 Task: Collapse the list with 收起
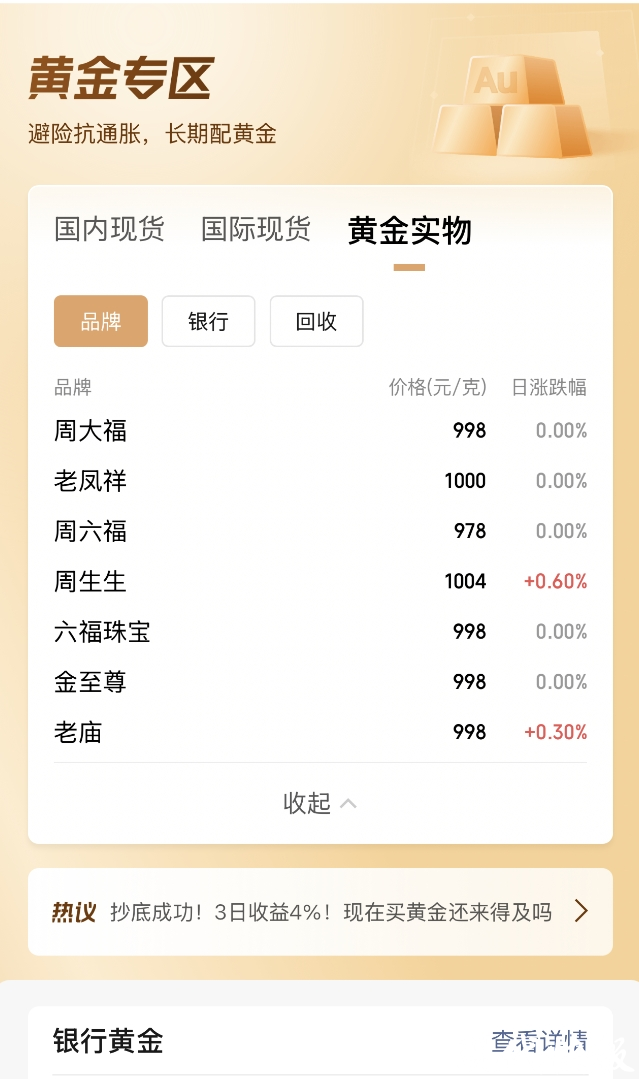tap(320, 803)
